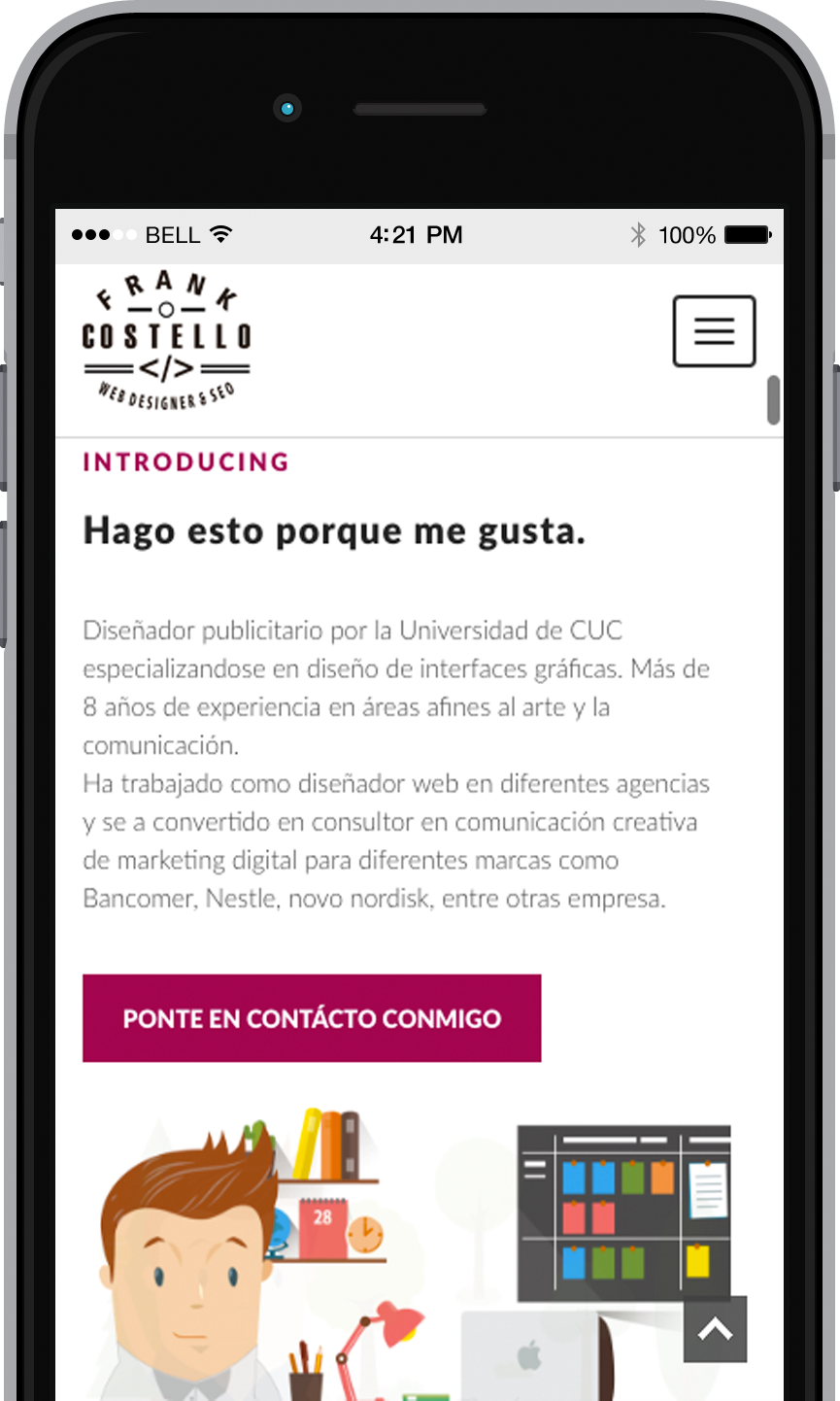This screenshot has width=840, height=1401.
Task: Open the Frank Costello logo home link
Action: (166, 341)
